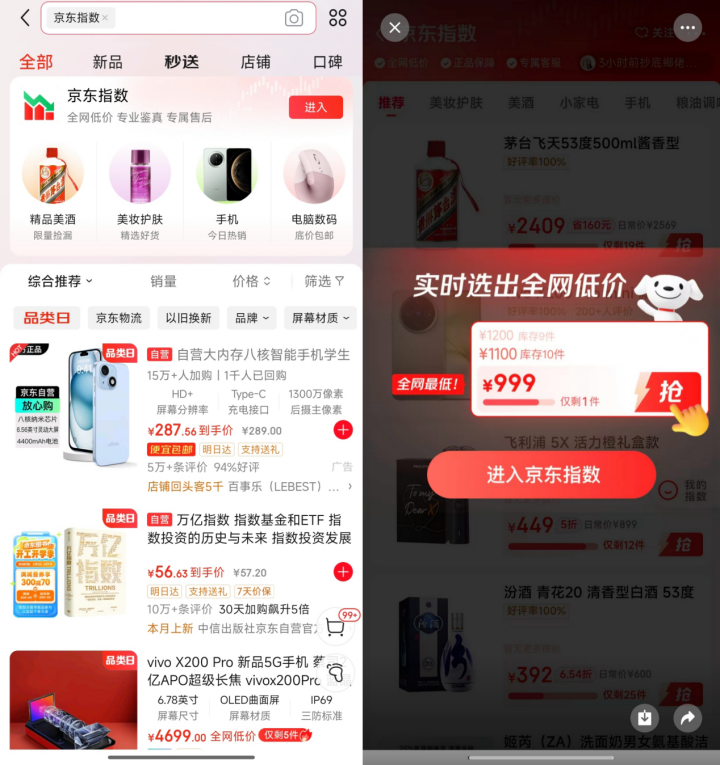Switch to the 新品 tab

point(107,62)
